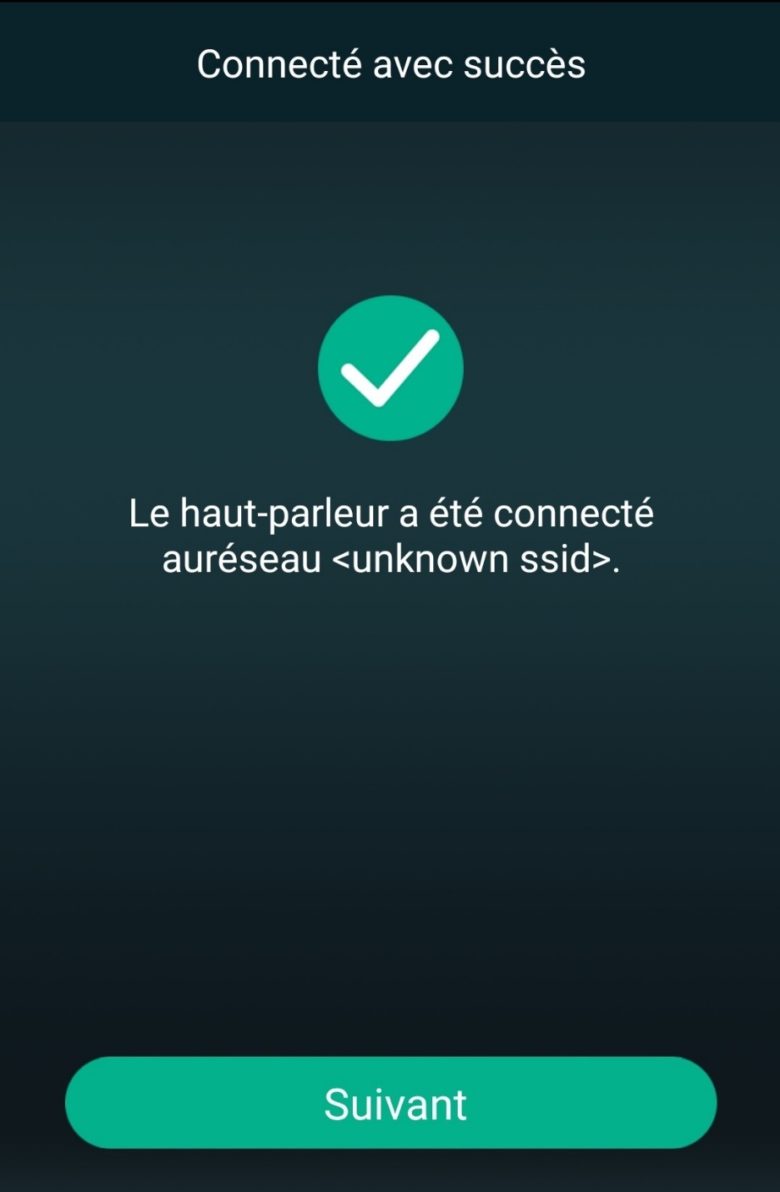Tap the Suivant button to continue

tap(391, 1102)
